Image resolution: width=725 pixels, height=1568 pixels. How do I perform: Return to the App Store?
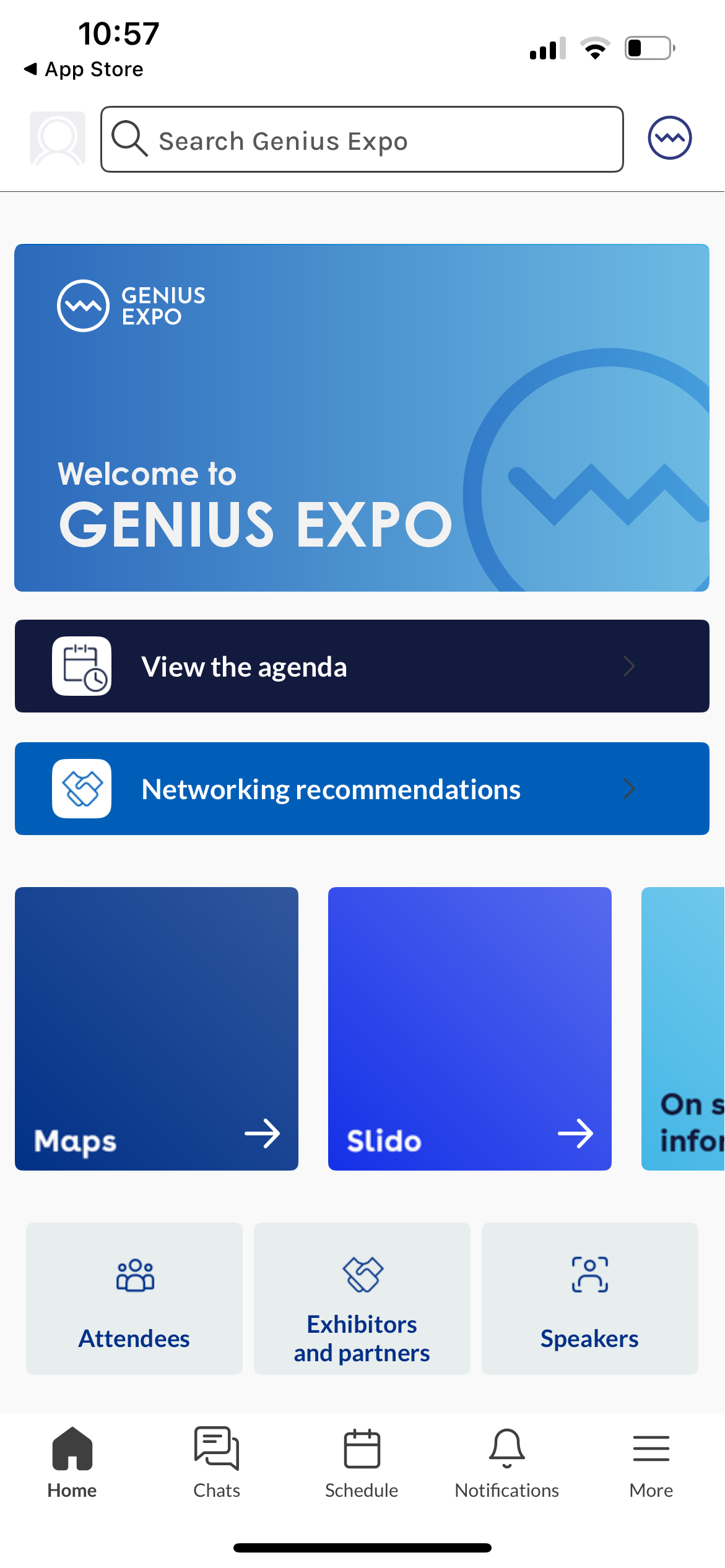(84, 69)
